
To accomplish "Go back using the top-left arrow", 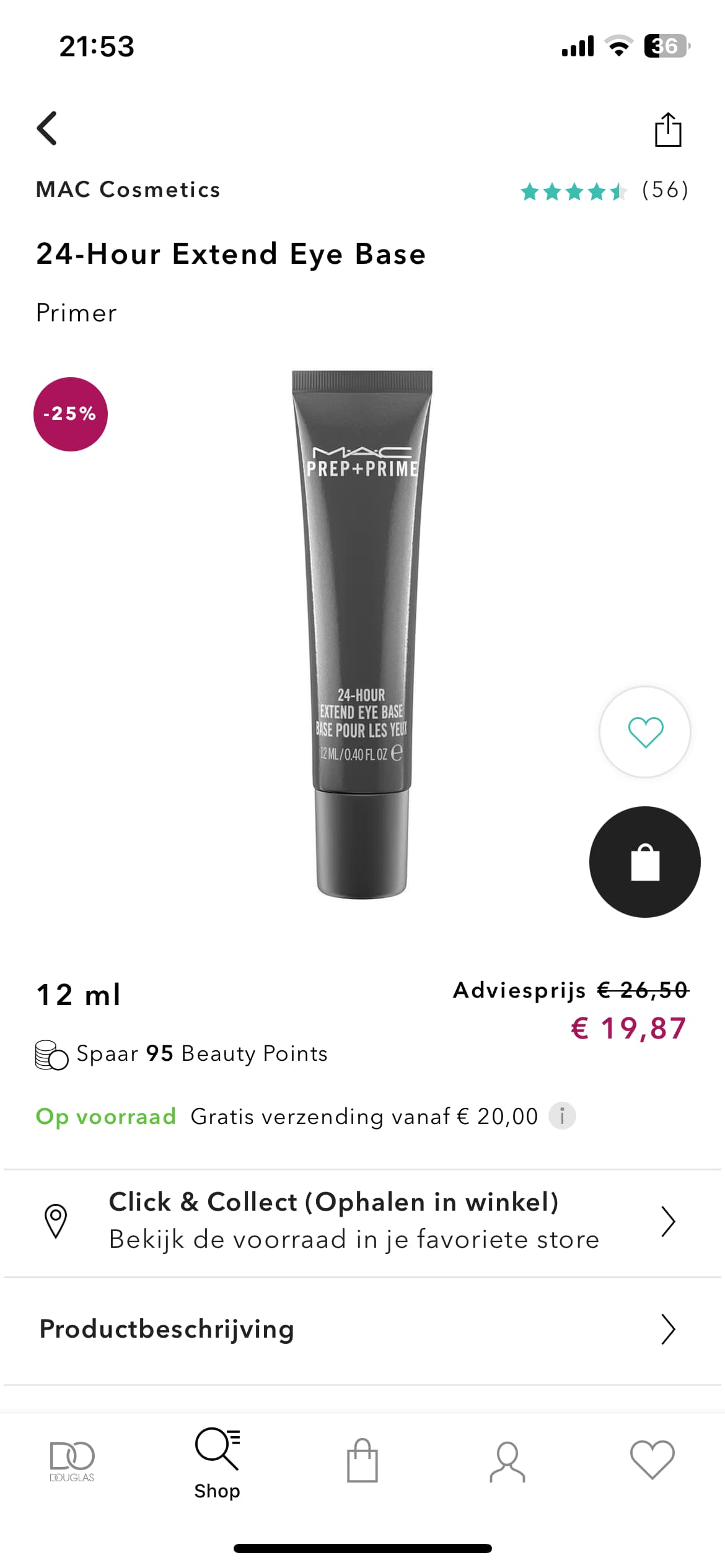I will click(47, 128).
